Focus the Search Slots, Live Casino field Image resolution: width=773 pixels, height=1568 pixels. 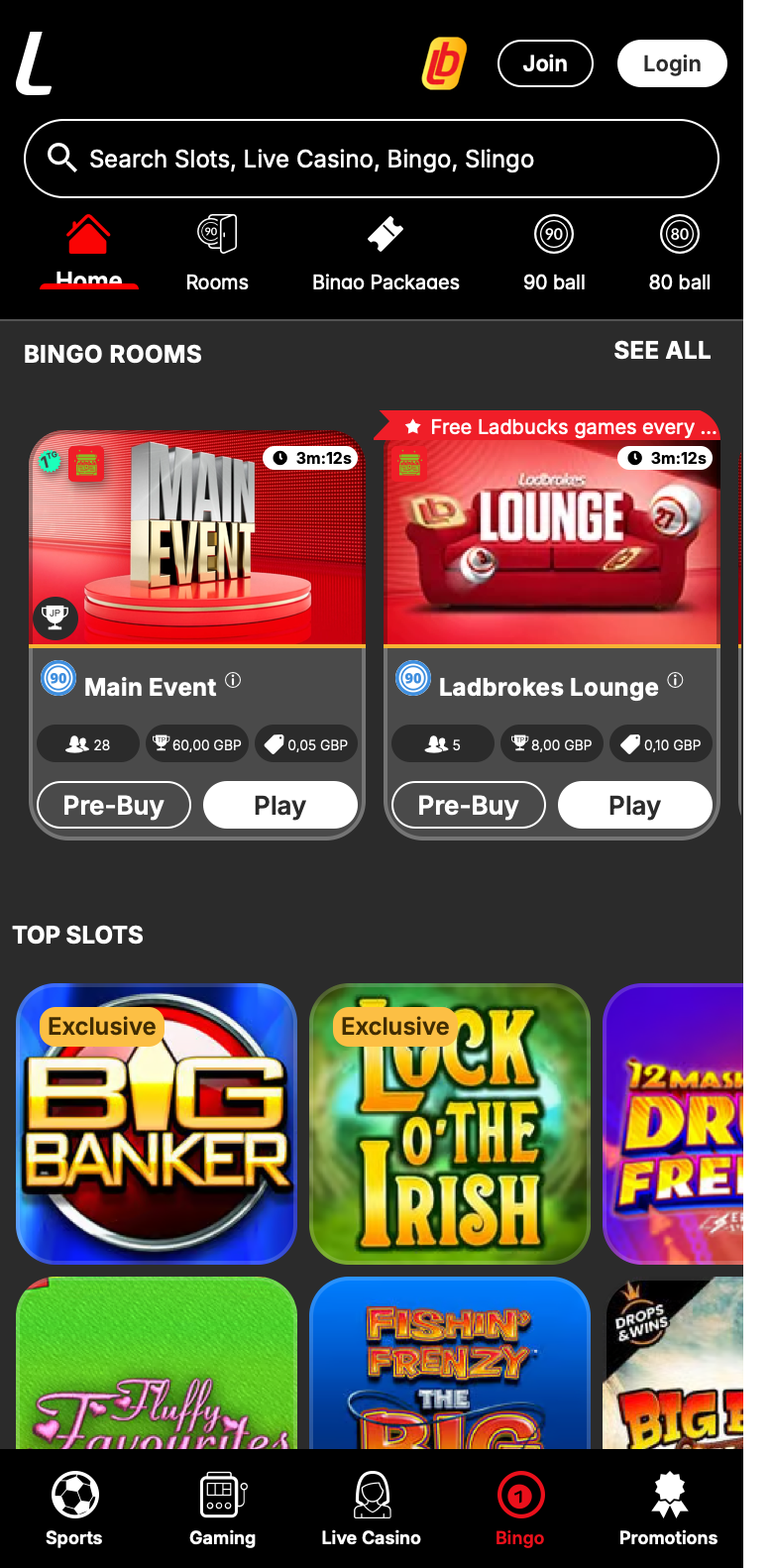(x=372, y=159)
